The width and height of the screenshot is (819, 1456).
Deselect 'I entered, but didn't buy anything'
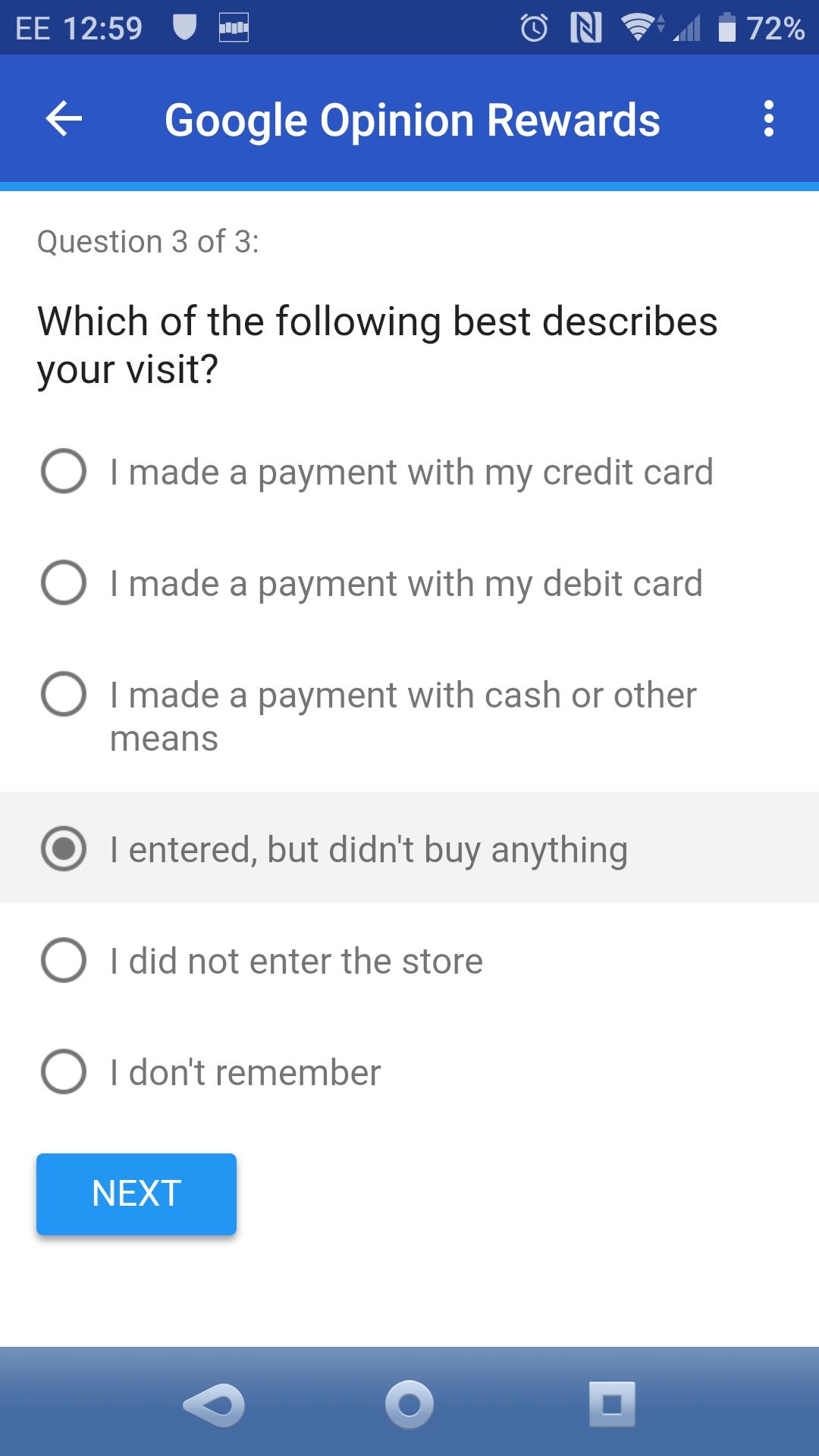click(64, 849)
